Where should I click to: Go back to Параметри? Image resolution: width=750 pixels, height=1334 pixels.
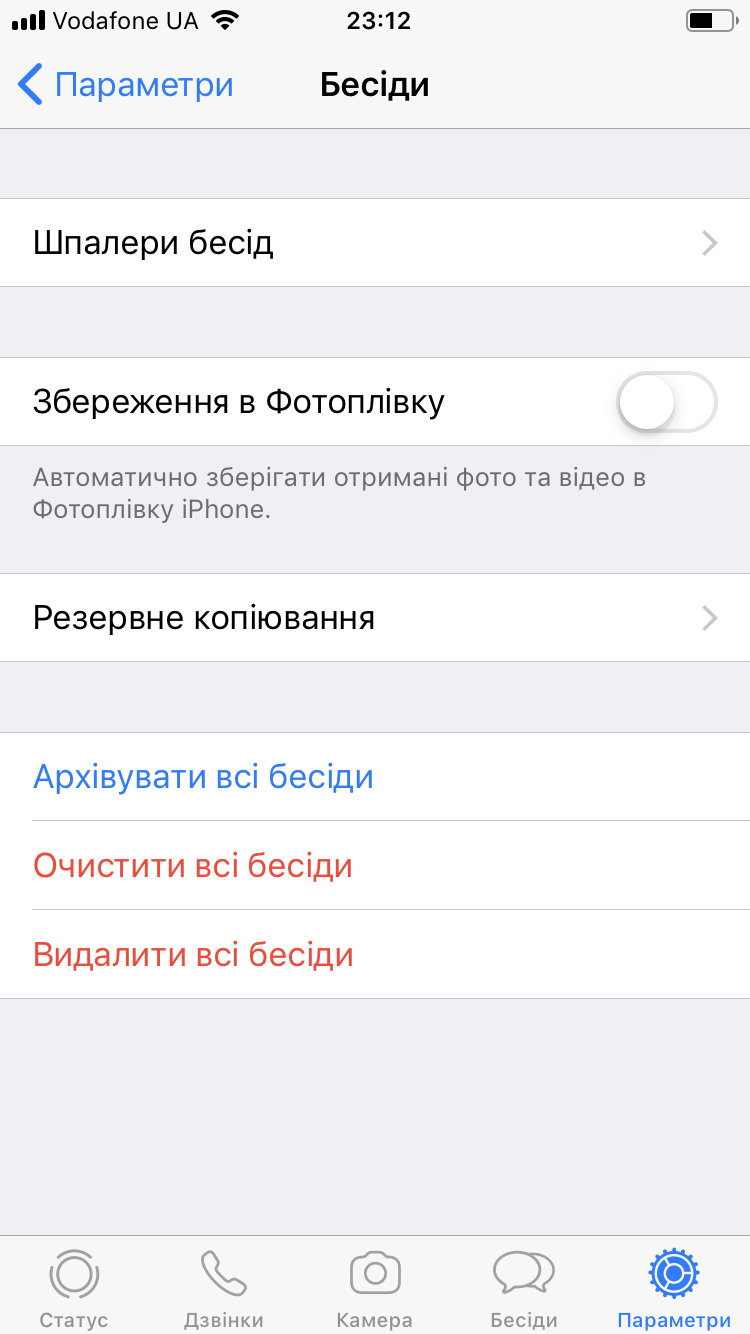click(x=125, y=85)
